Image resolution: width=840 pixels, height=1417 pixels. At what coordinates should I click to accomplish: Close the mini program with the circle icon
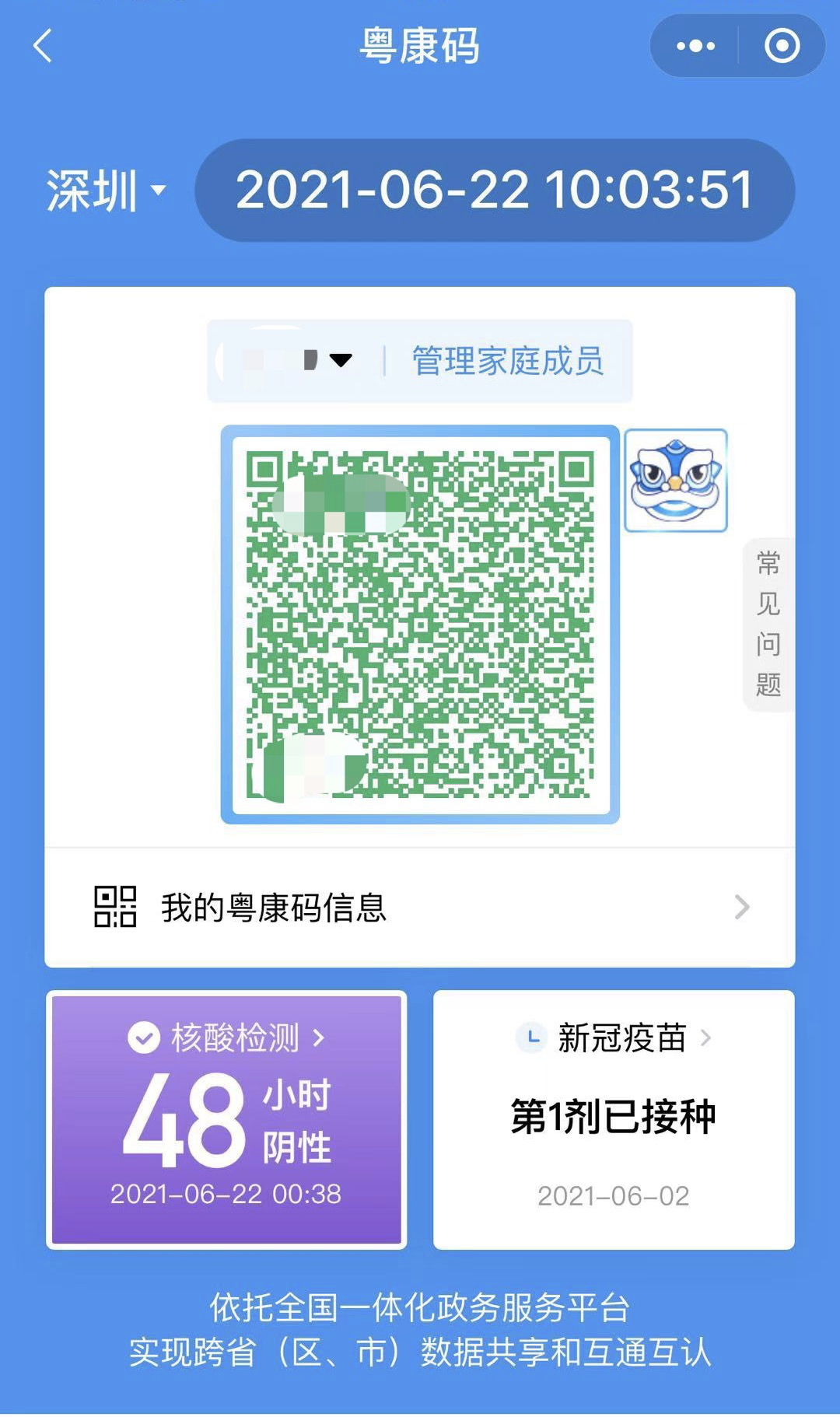[x=782, y=46]
